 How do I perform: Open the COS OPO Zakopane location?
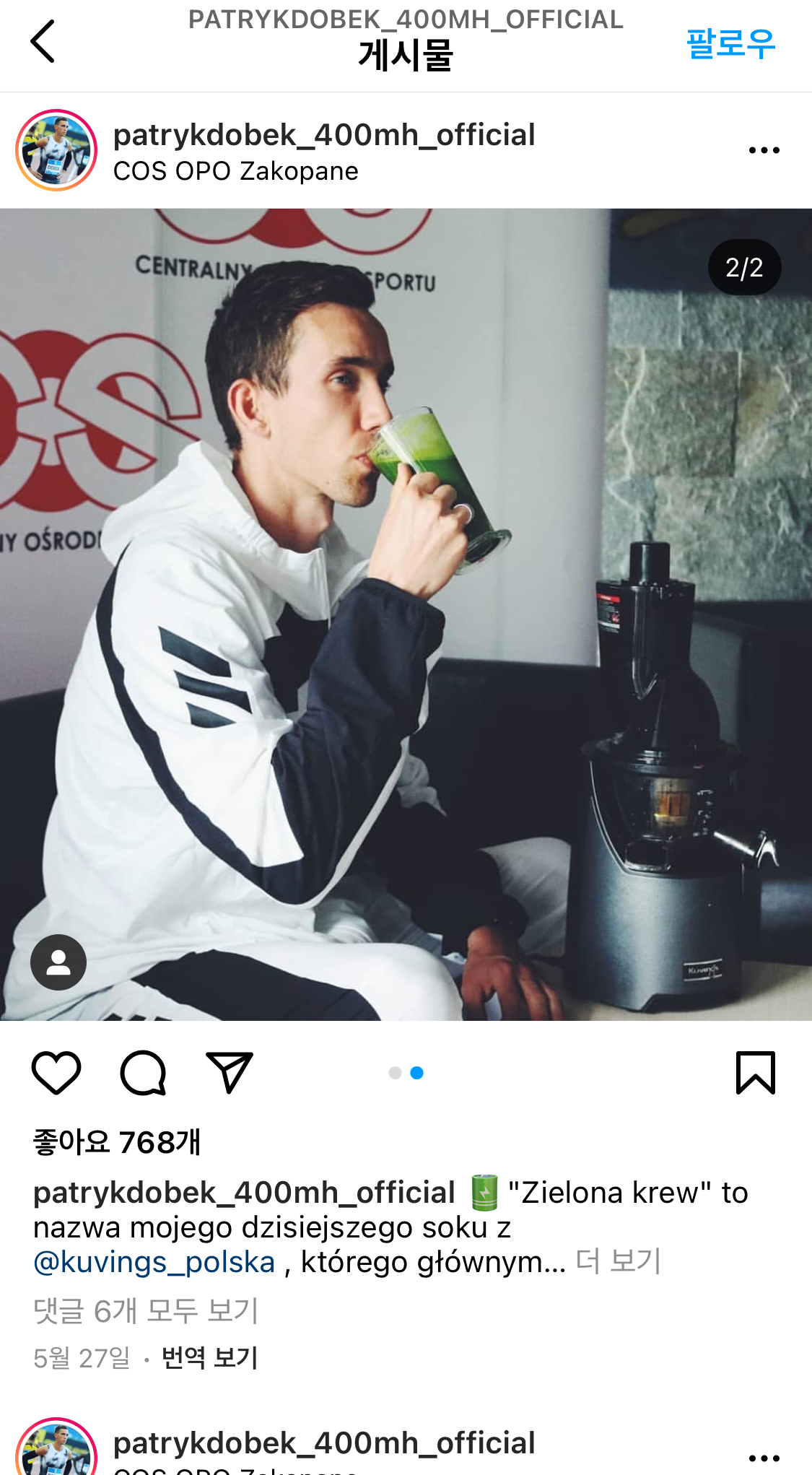[x=235, y=171]
